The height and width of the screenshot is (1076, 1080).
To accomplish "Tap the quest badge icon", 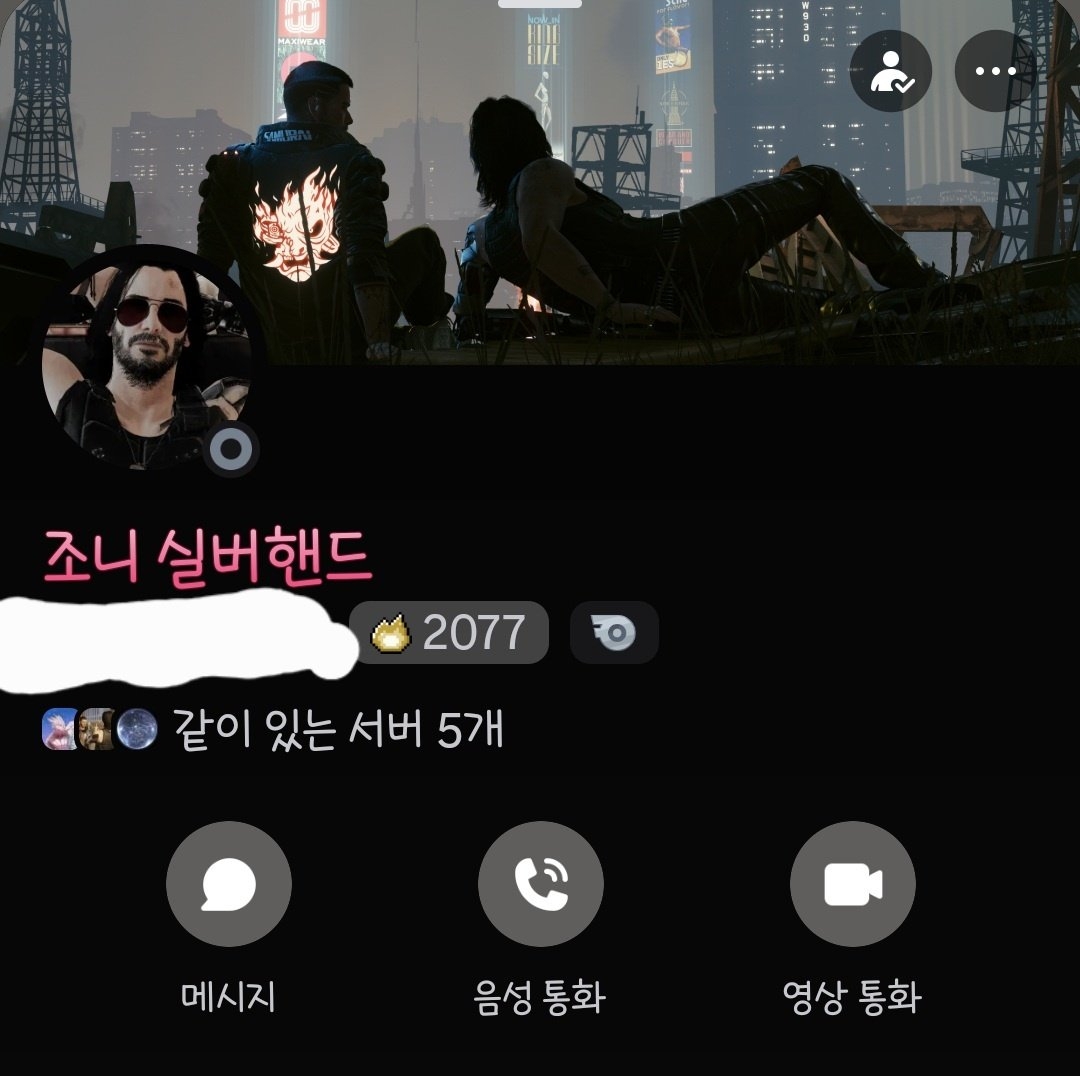I will pos(614,632).
